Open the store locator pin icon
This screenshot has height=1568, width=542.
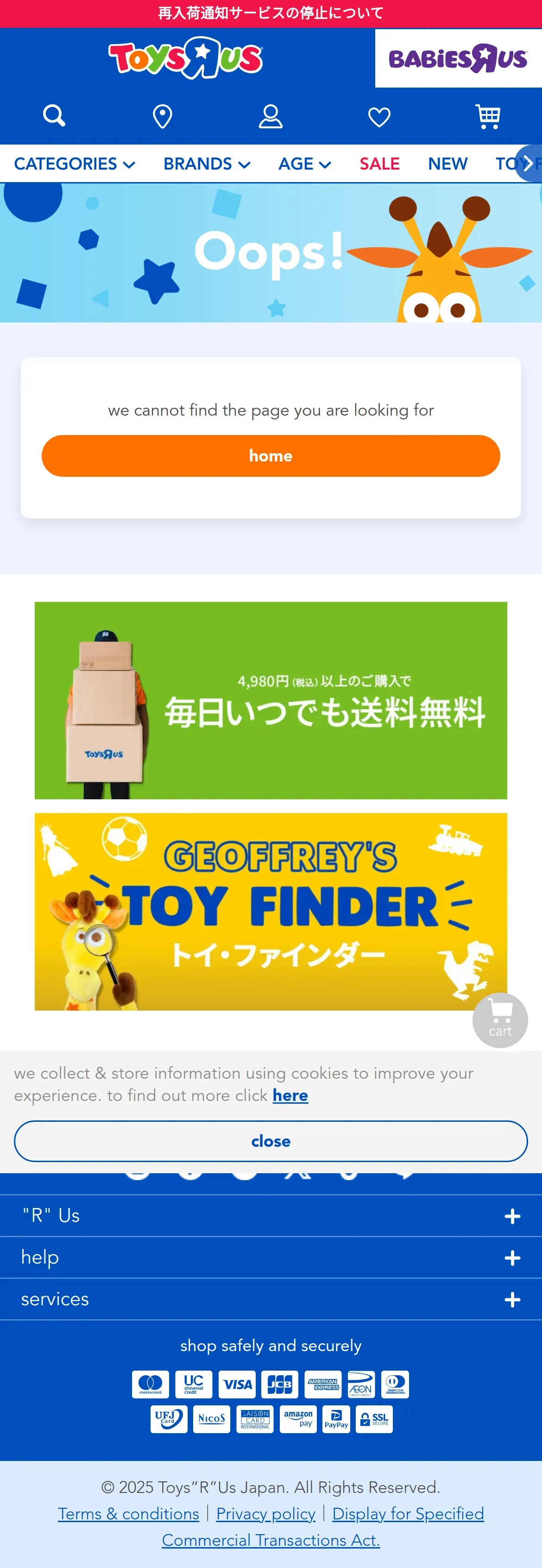point(163,116)
